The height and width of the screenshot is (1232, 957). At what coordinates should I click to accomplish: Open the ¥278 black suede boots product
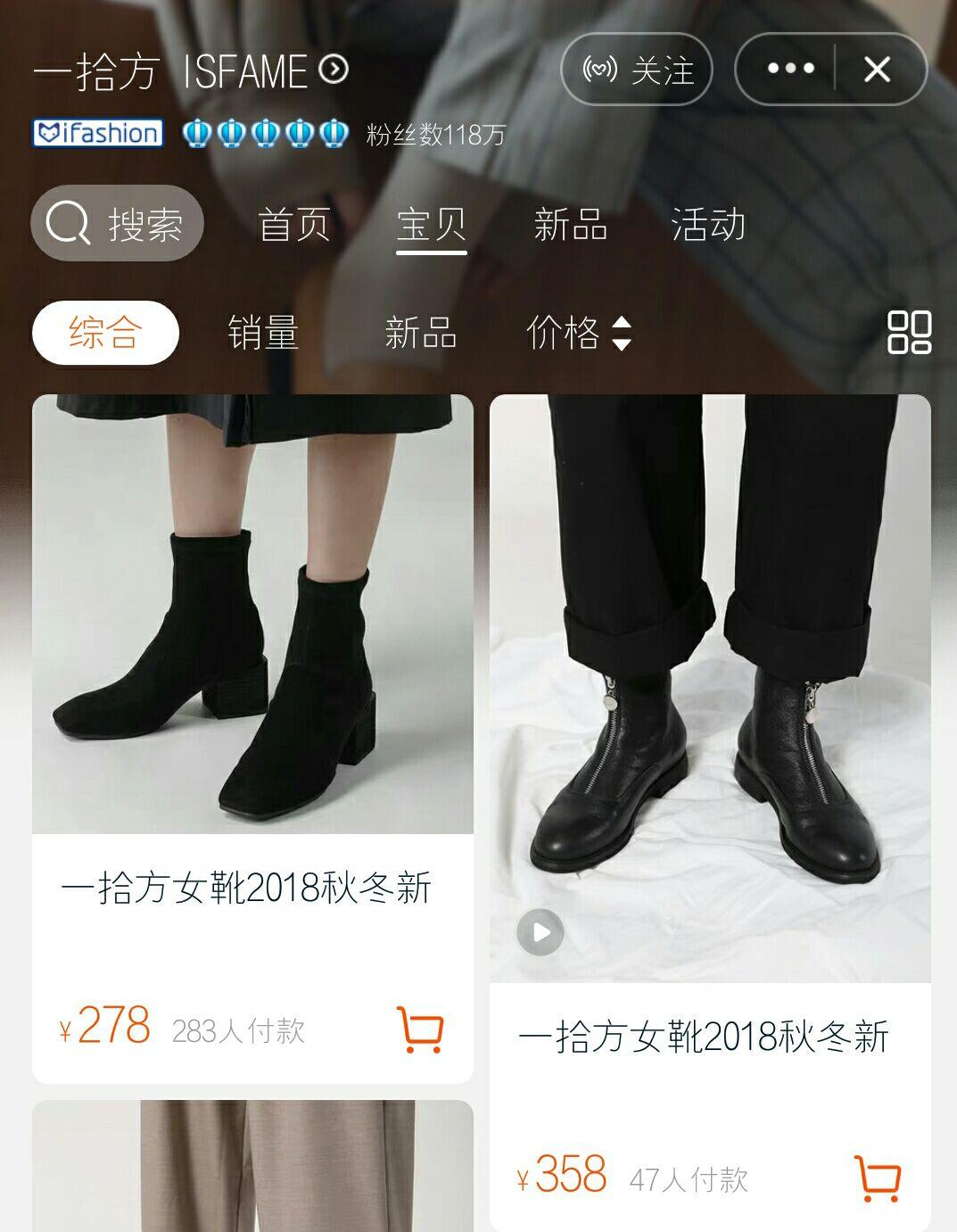[252, 614]
